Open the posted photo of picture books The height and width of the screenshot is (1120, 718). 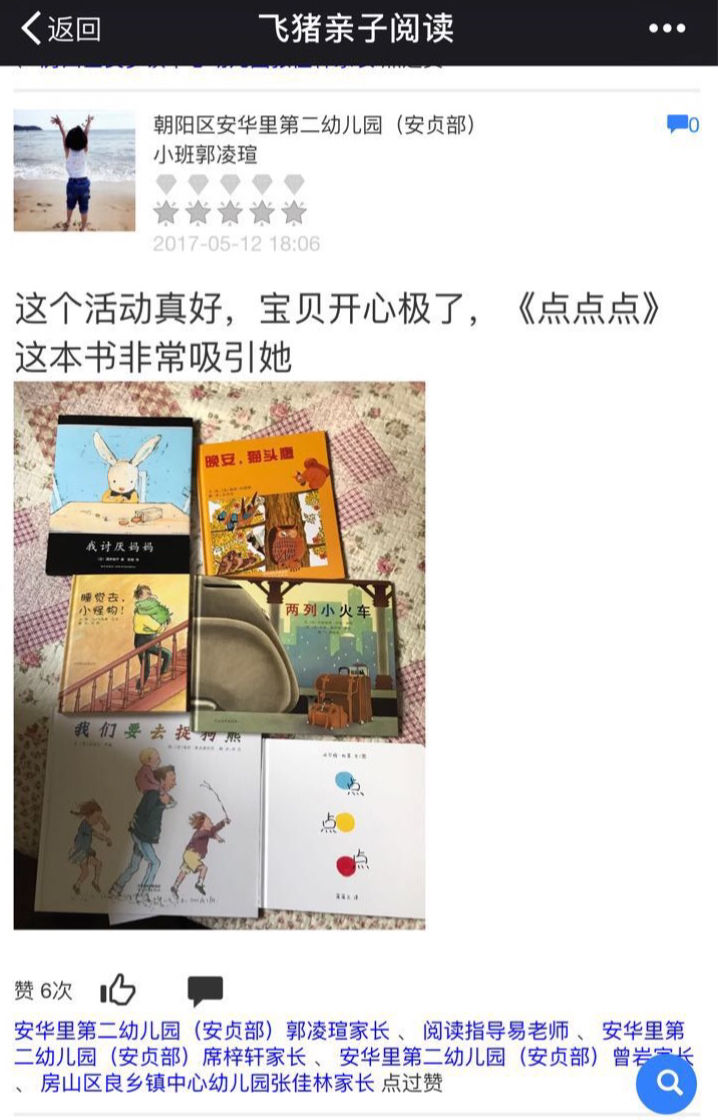point(219,655)
